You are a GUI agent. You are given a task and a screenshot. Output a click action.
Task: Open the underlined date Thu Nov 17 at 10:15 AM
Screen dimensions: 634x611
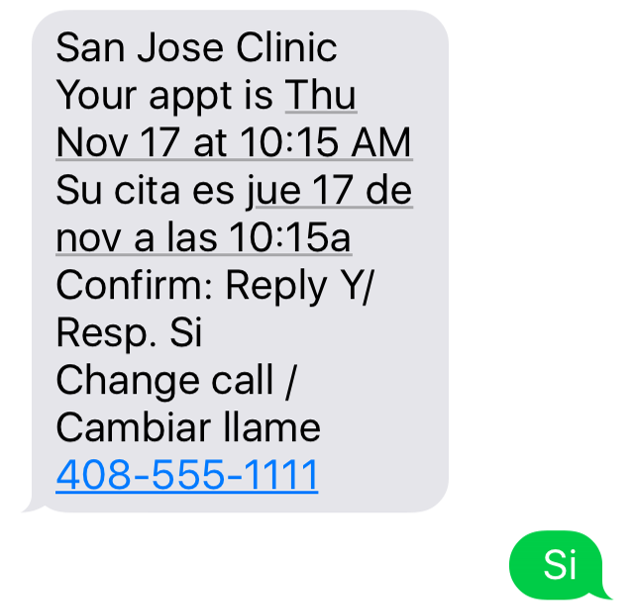click(233, 143)
